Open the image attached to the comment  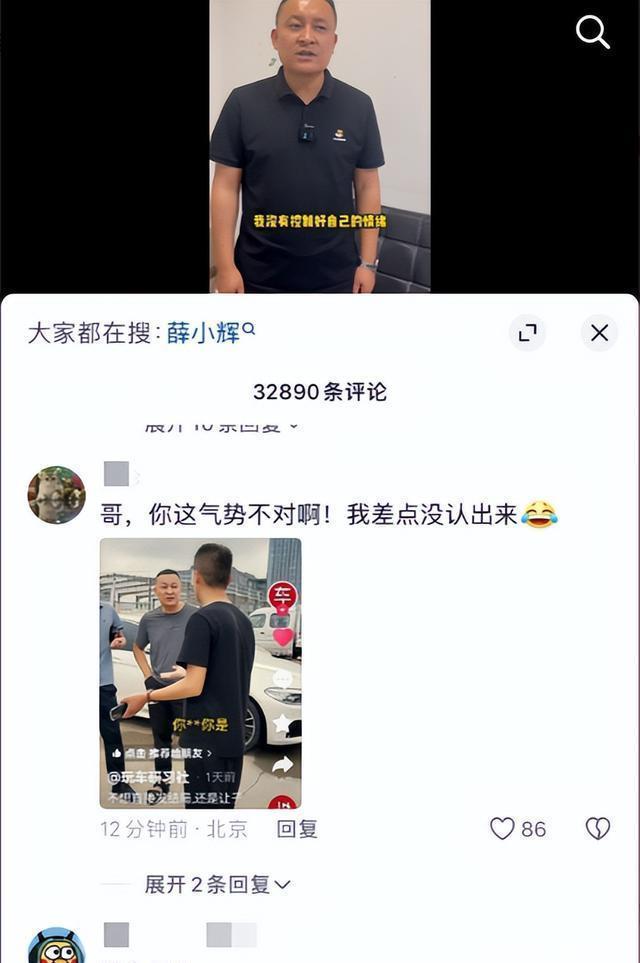200,673
